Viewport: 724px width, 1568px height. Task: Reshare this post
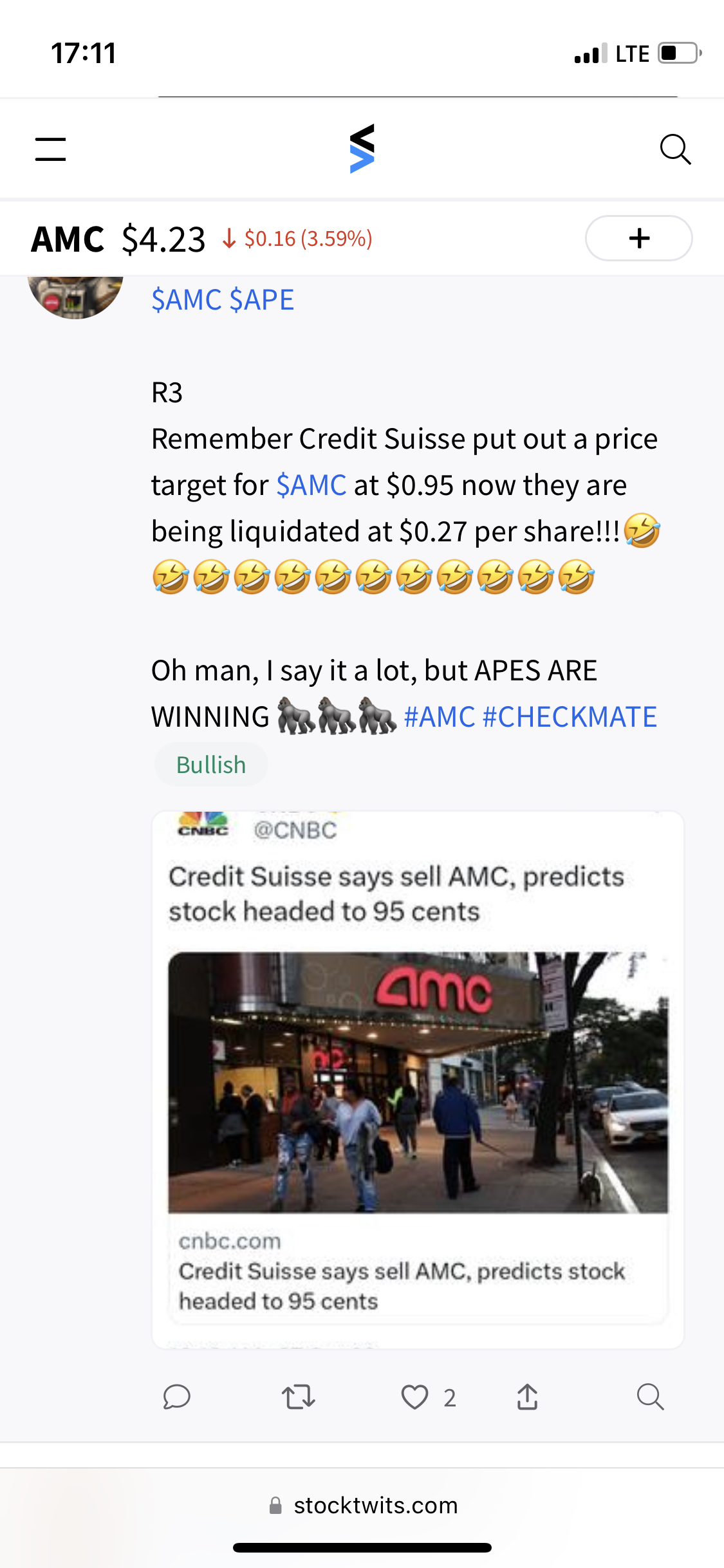pyautogui.click(x=298, y=1397)
